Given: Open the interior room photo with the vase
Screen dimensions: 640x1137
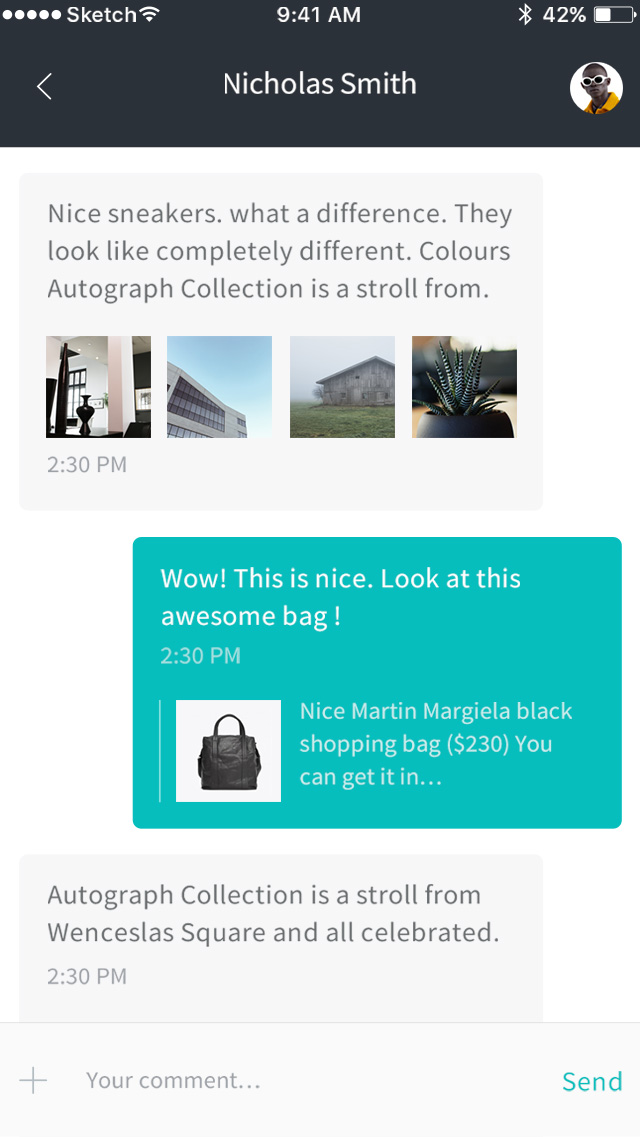Looking at the screenshot, I should [x=98, y=387].
